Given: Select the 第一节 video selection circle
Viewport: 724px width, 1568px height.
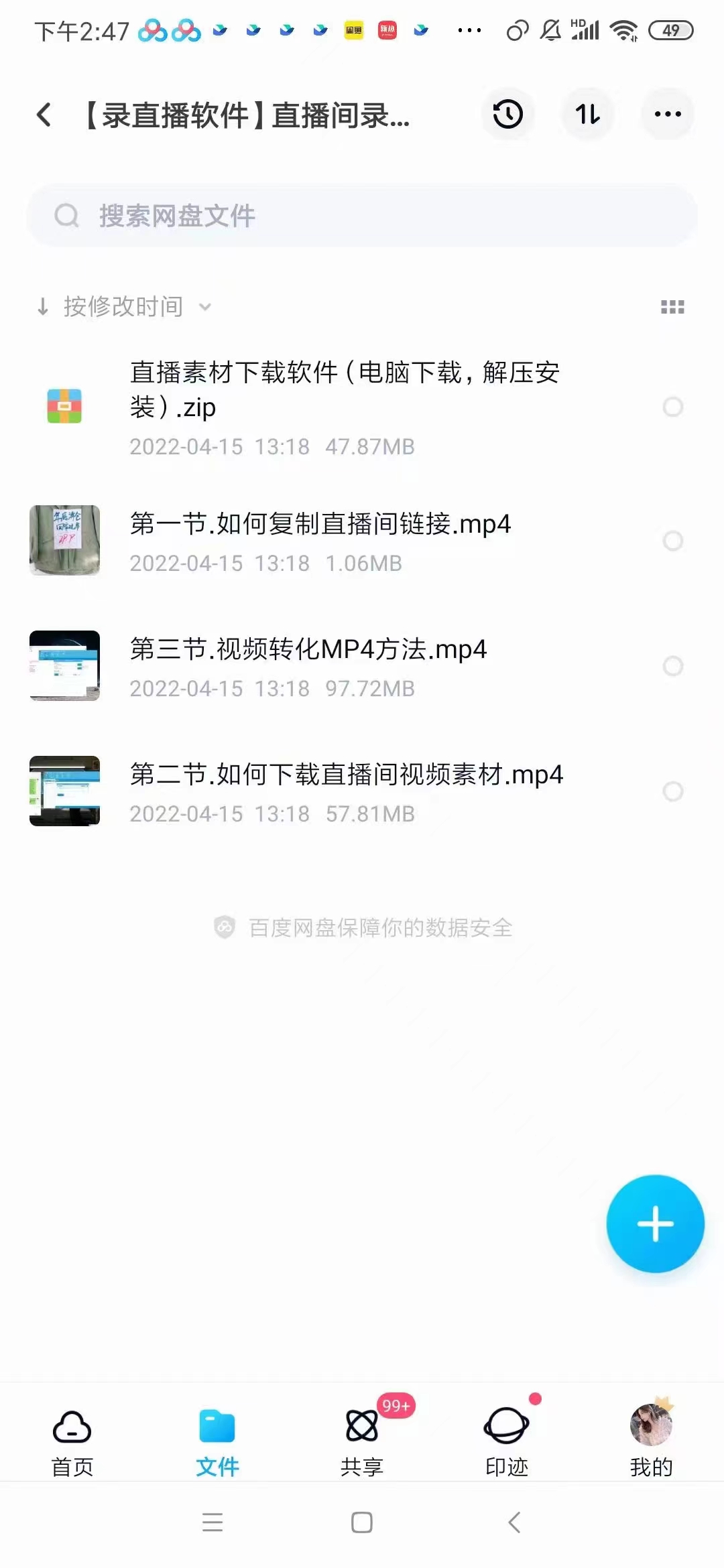Looking at the screenshot, I should click(673, 541).
